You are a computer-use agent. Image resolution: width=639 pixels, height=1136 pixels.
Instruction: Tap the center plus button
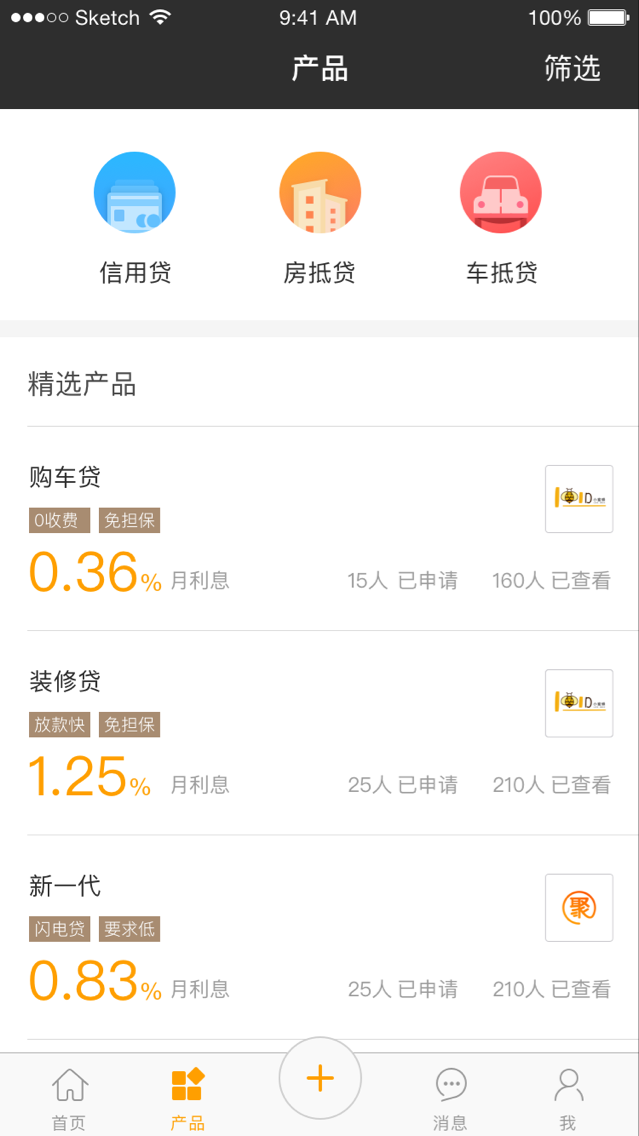pyautogui.click(x=320, y=1079)
